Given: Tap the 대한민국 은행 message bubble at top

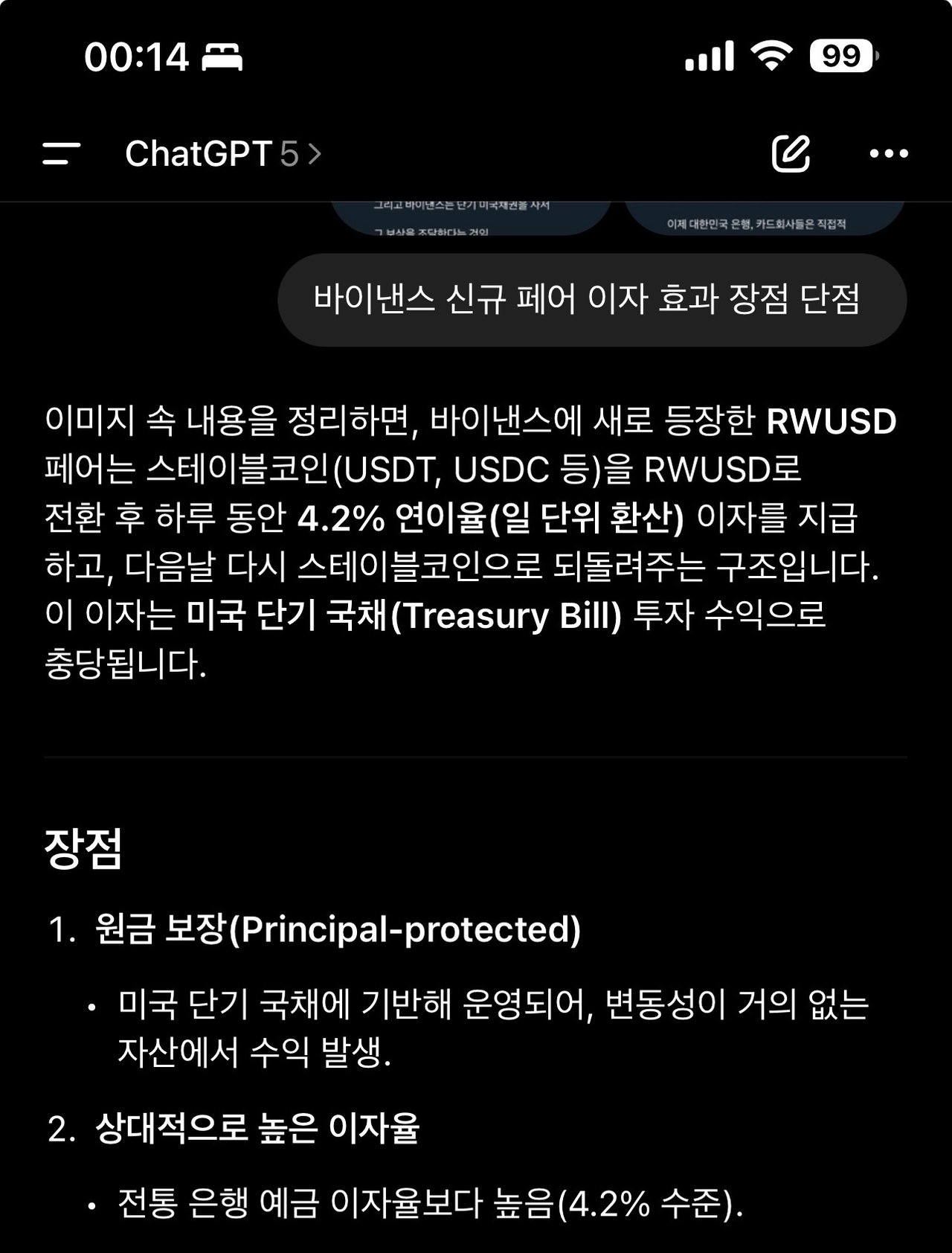Looking at the screenshot, I should point(760,221).
